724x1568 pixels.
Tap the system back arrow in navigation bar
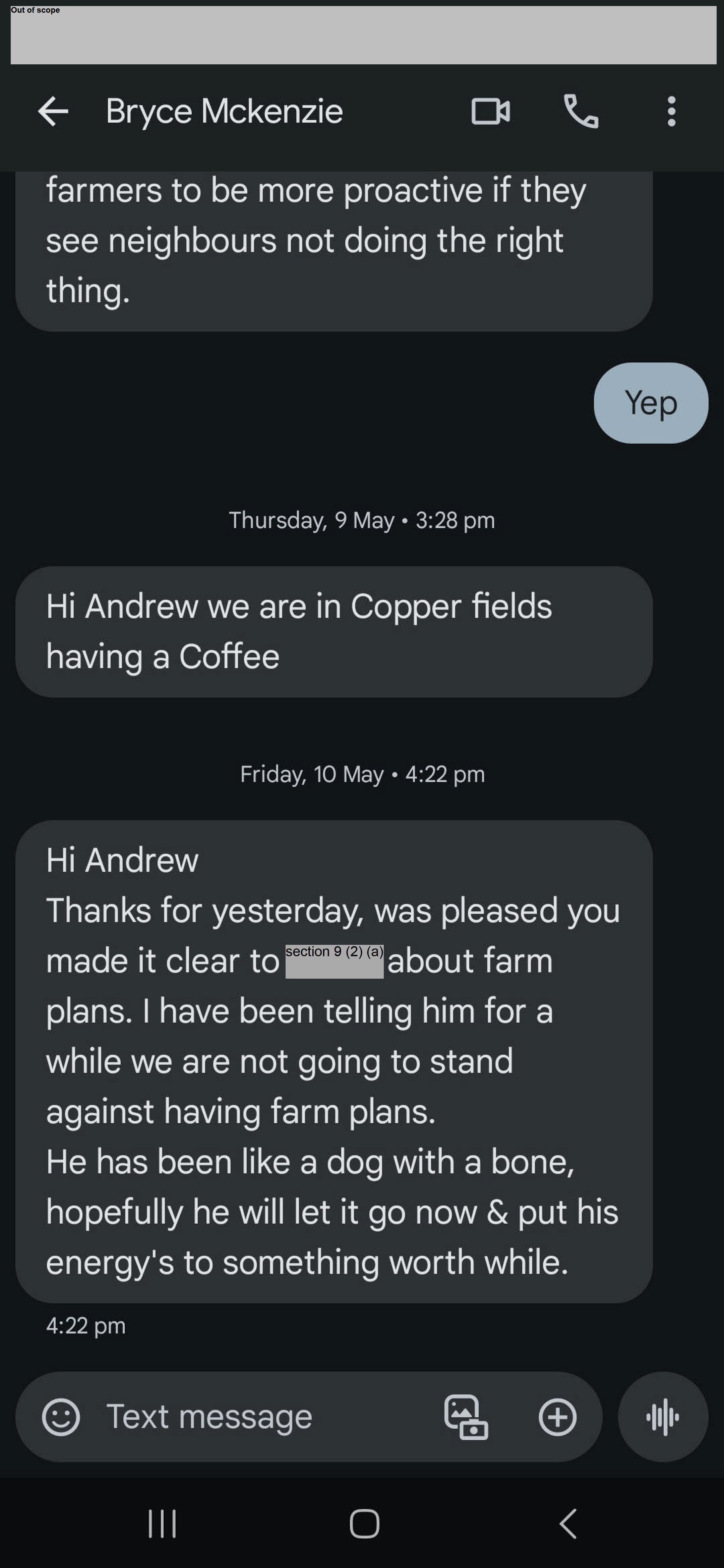tap(567, 1523)
